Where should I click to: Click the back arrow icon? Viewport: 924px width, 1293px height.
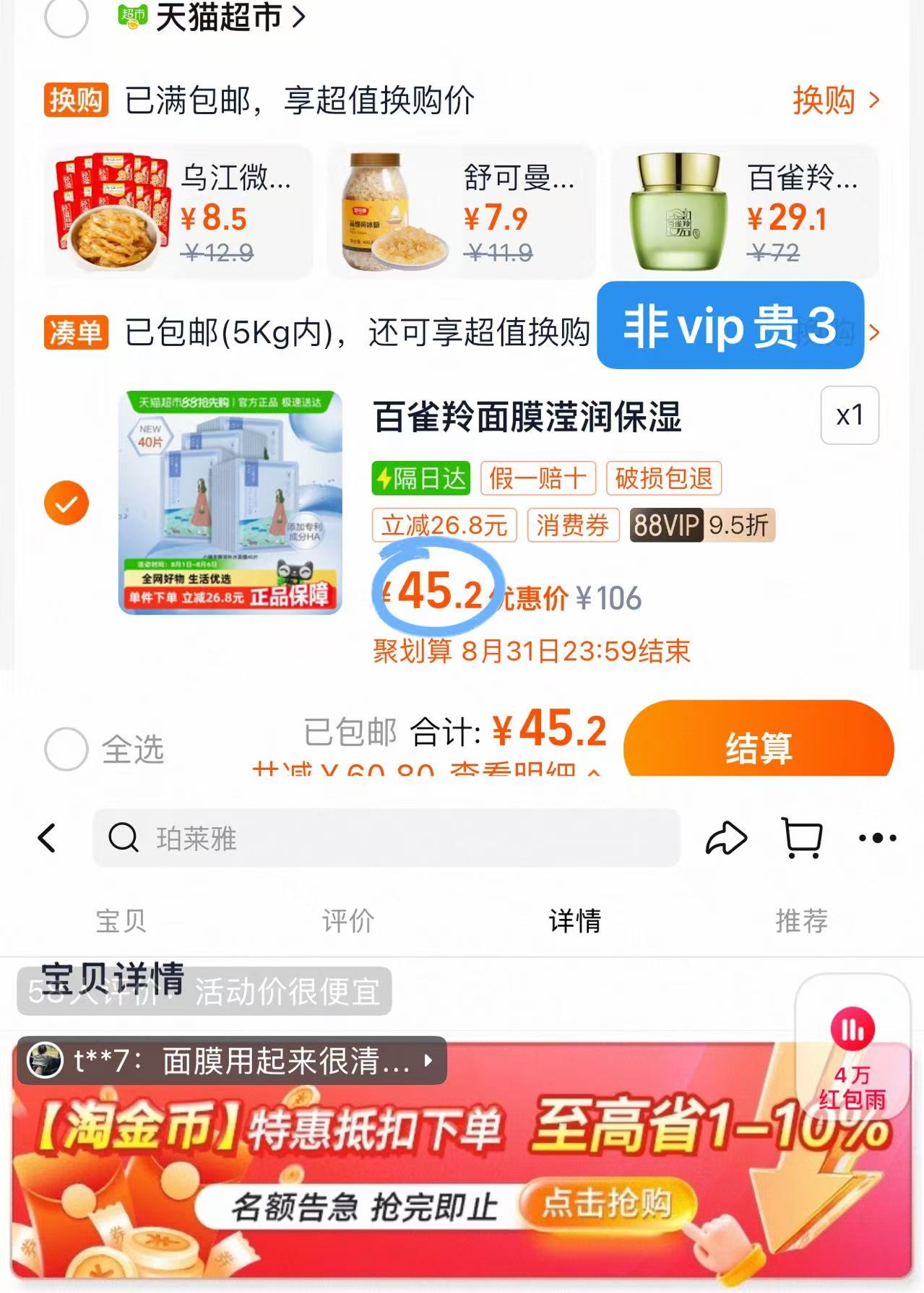tap(46, 838)
